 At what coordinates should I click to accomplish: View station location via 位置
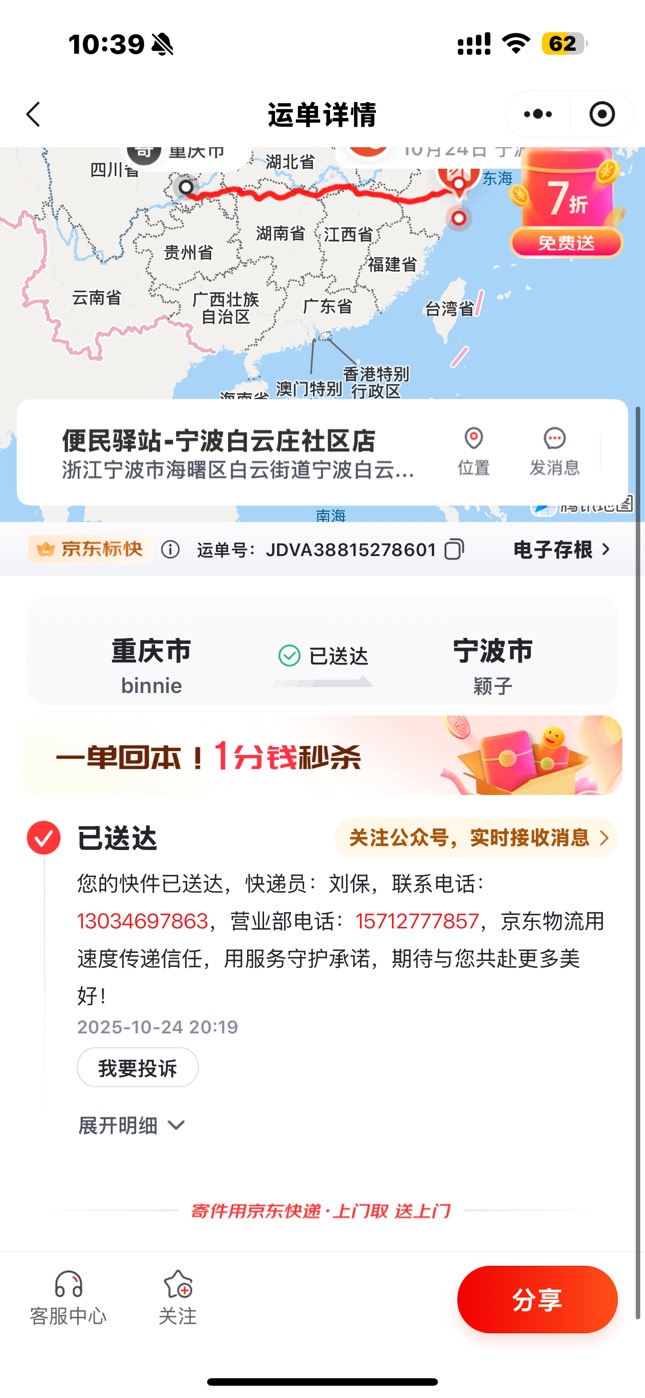[474, 452]
